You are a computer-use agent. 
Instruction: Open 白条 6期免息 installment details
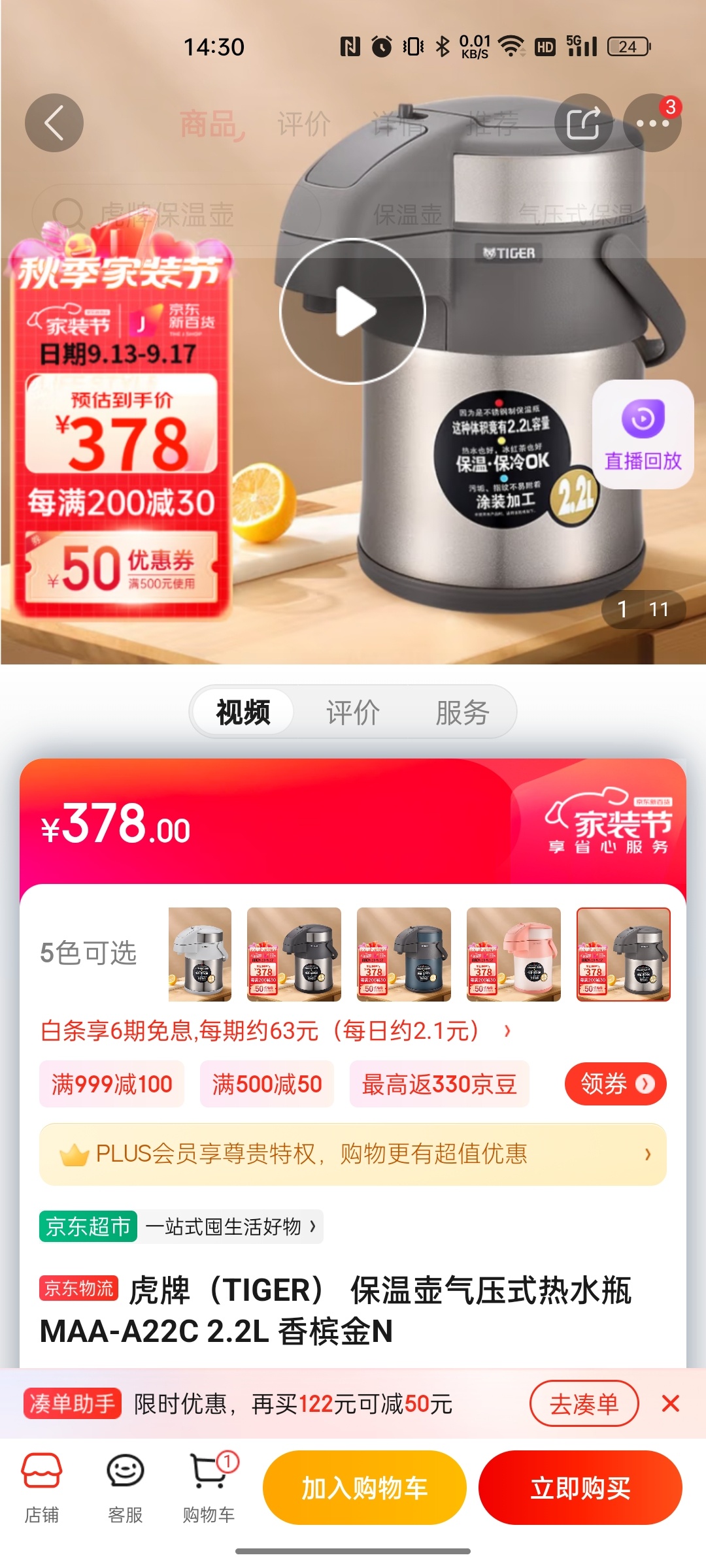(x=275, y=1031)
